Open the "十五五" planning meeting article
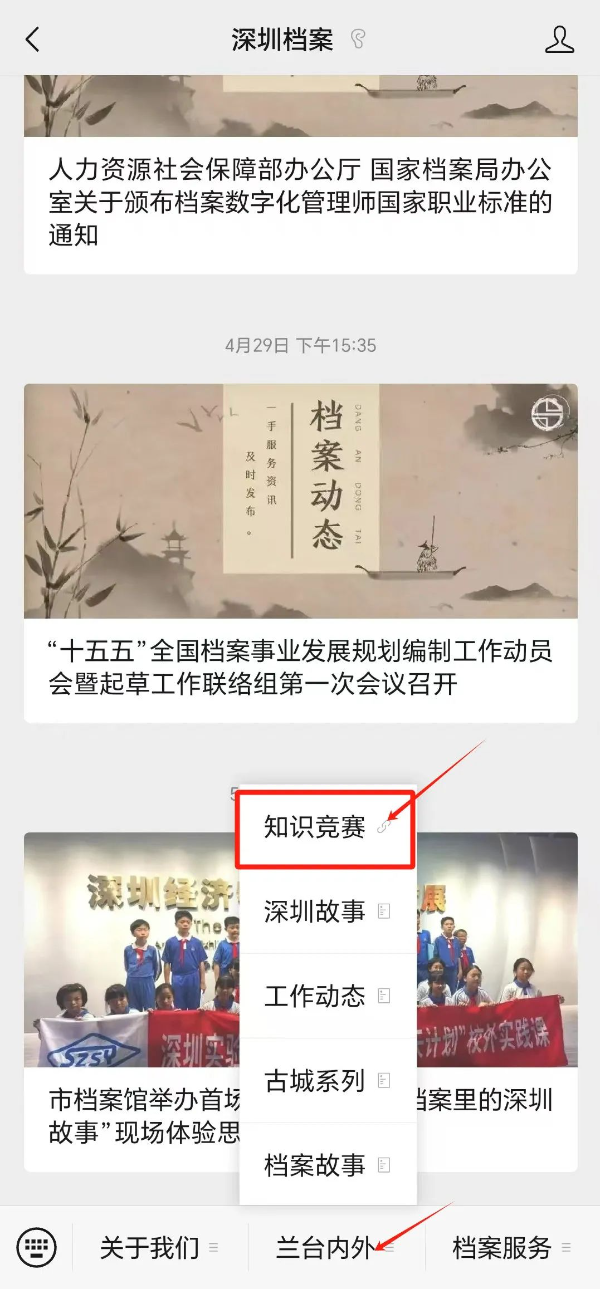The width and height of the screenshot is (600, 1289). 300,668
